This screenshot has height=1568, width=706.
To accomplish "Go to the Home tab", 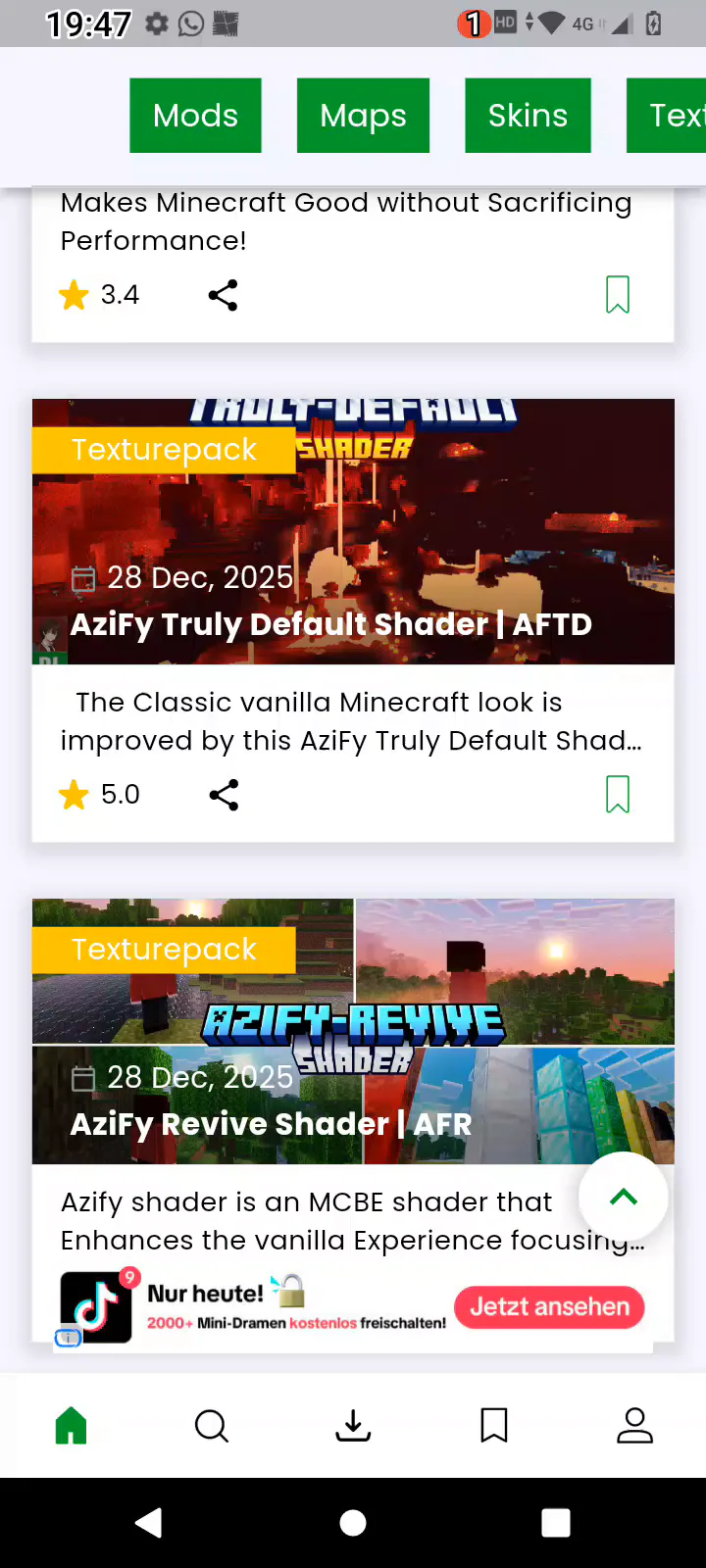I will [71, 1426].
